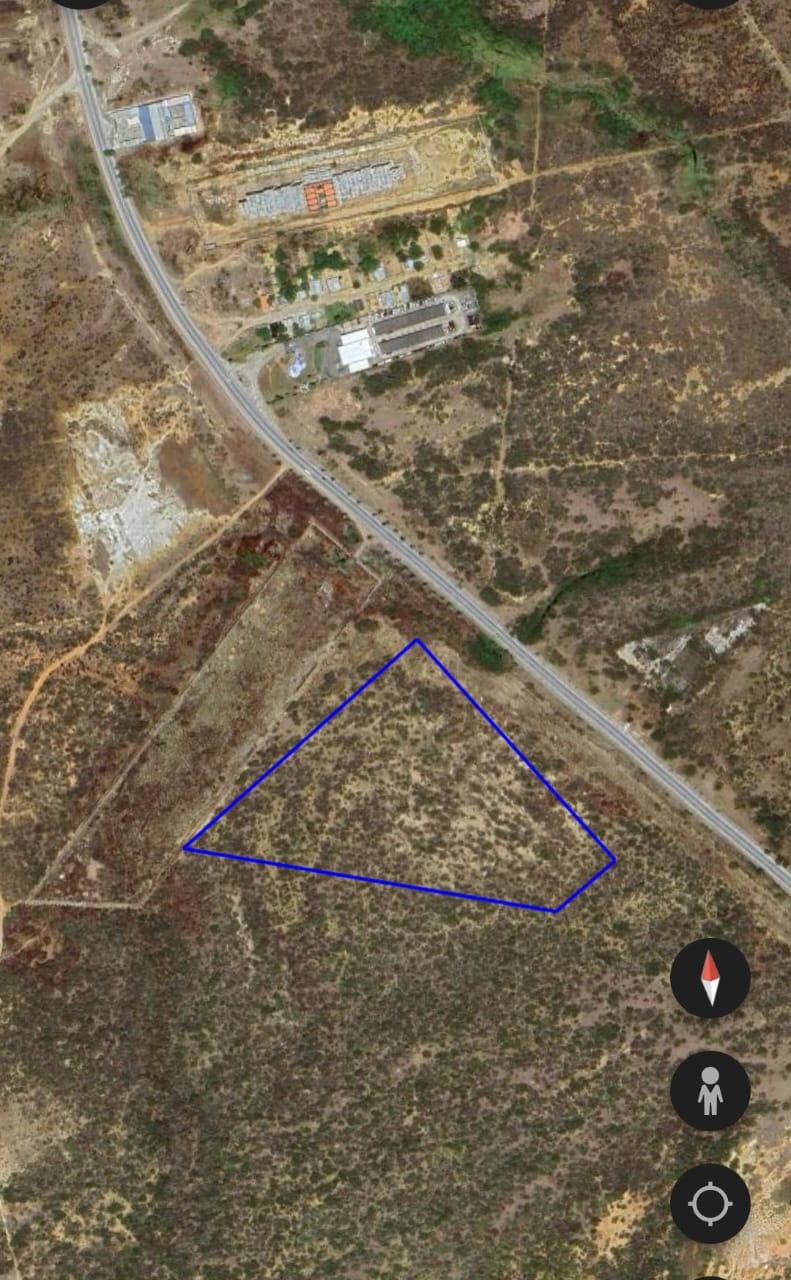791x1280 pixels.
Task: Open Street View with the pegman button
Action: tap(710, 1091)
